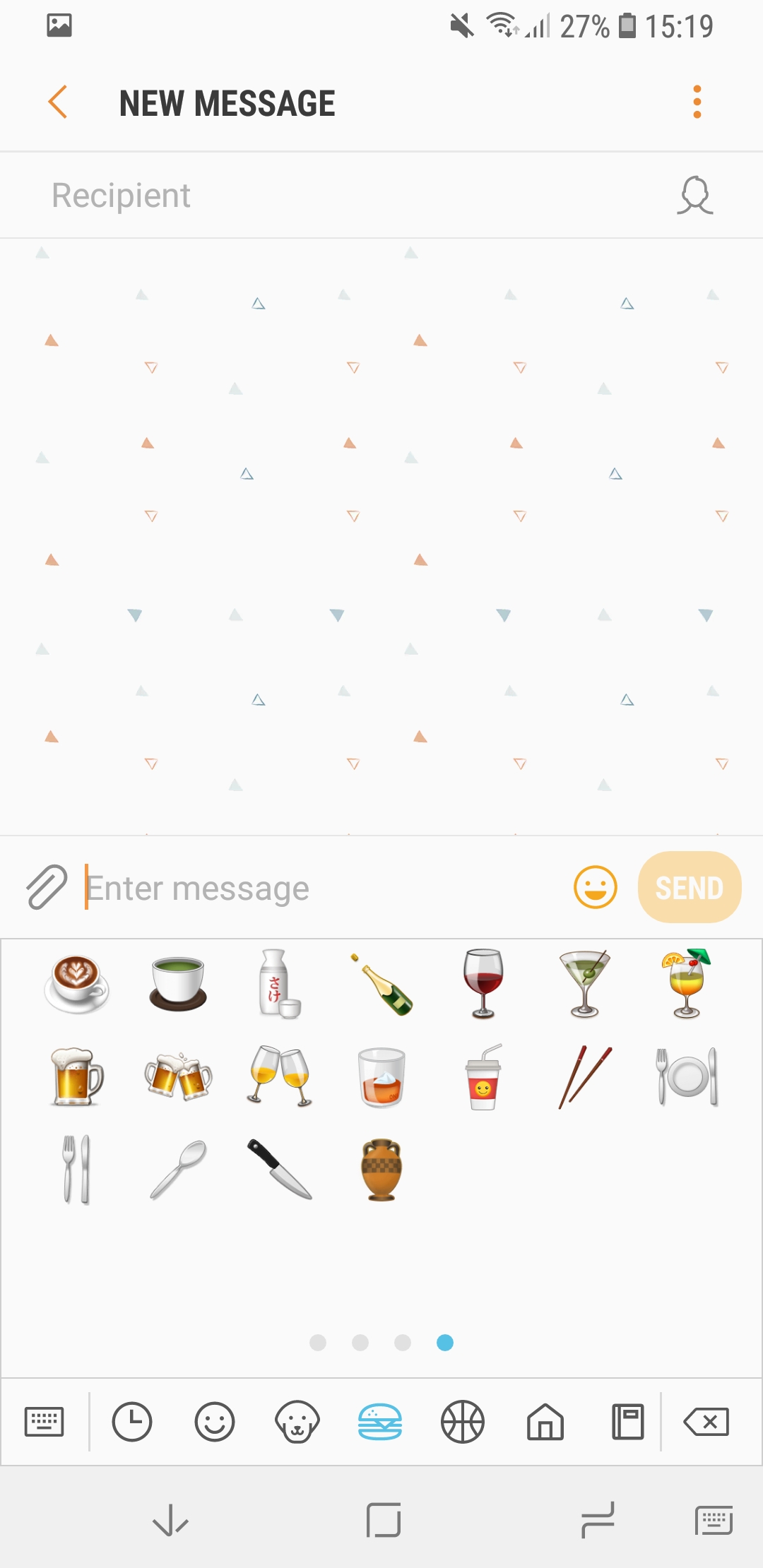The image size is (763, 1568).
Task: Go back from New Message
Action: click(58, 102)
